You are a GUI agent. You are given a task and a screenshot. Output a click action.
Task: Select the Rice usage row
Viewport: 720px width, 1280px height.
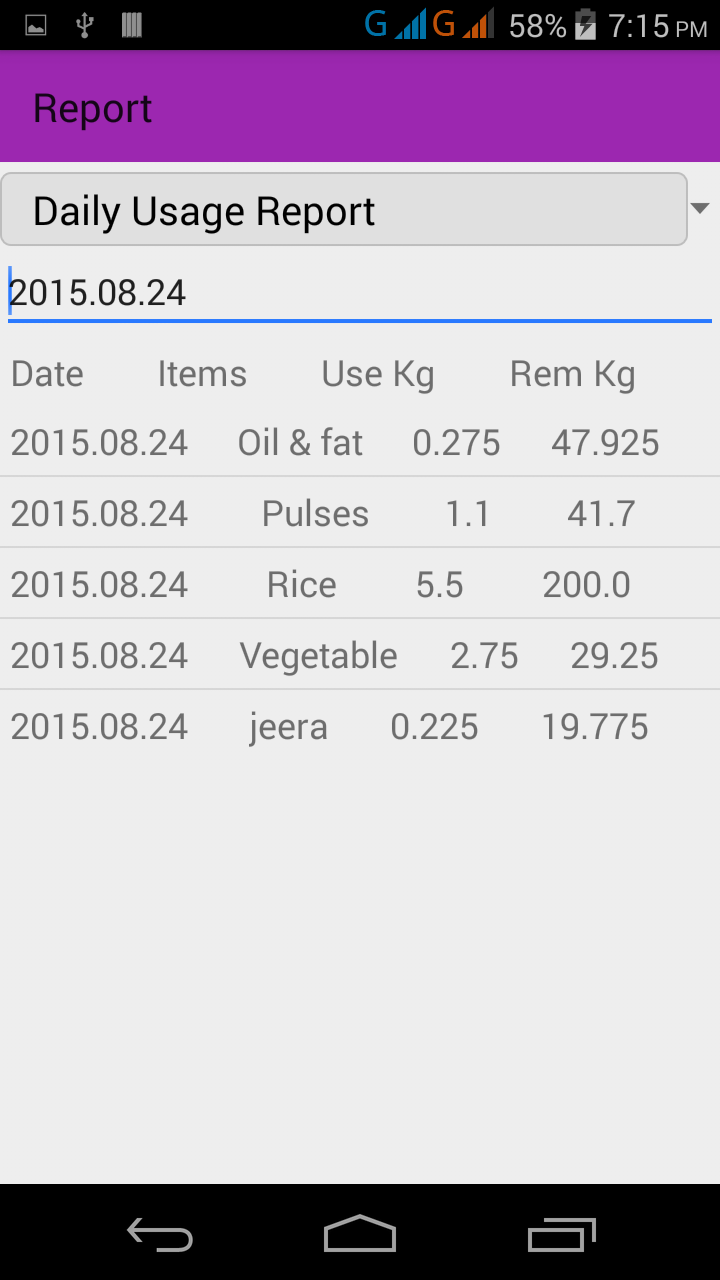coord(360,584)
